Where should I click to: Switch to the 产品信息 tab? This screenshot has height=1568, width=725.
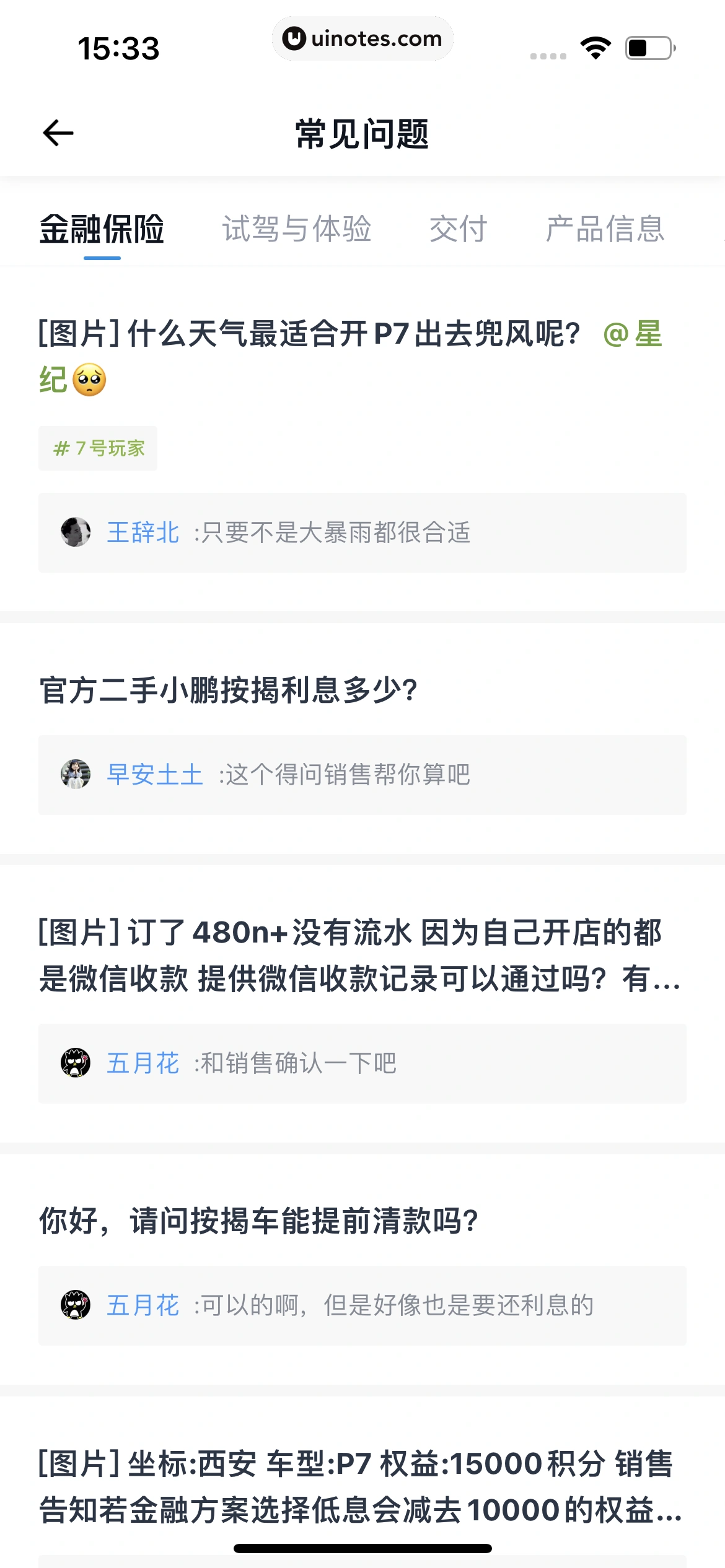[x=605, y=229]
